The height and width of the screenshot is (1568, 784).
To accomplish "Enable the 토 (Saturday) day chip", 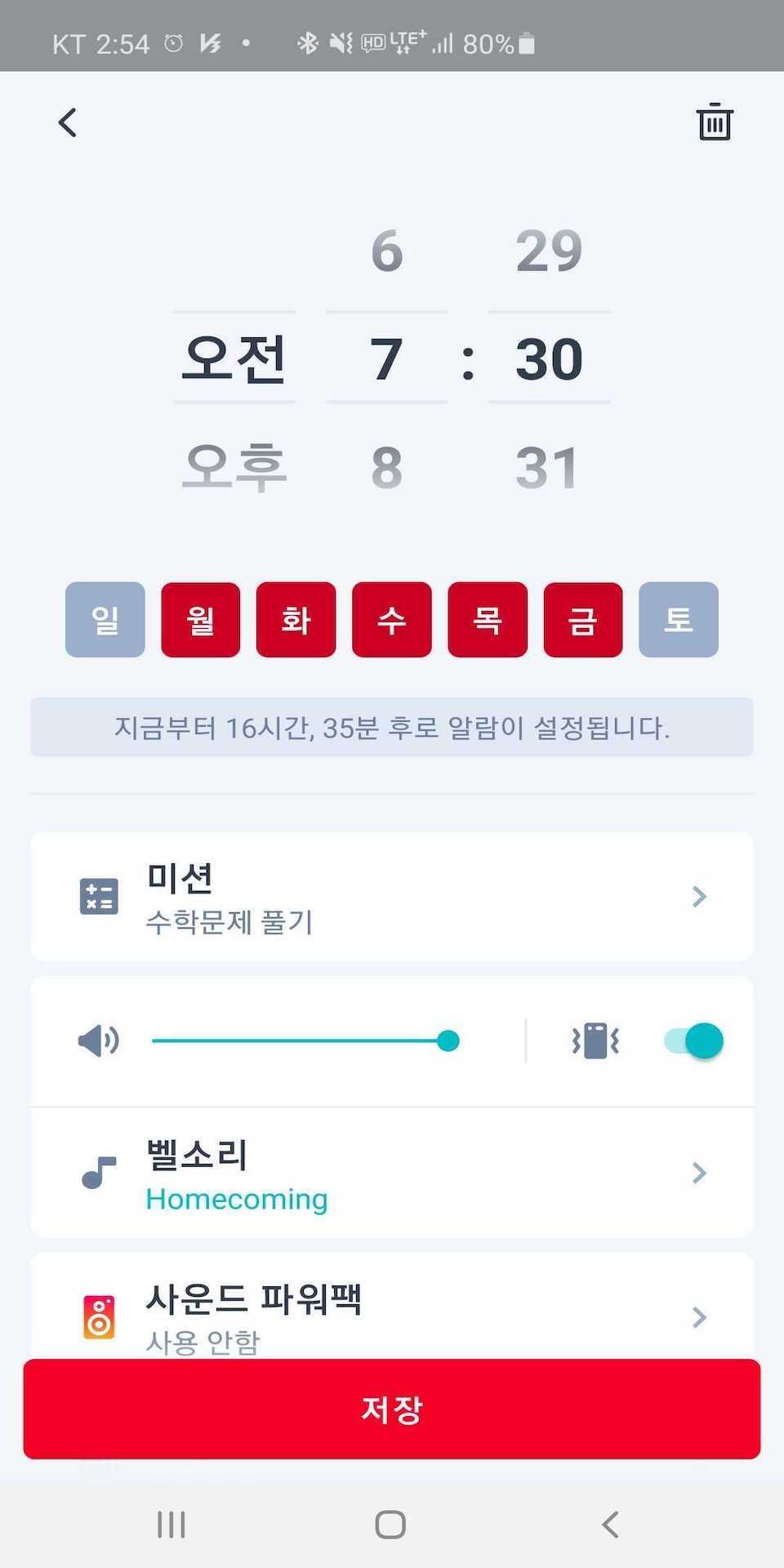I will click(679, 619).
